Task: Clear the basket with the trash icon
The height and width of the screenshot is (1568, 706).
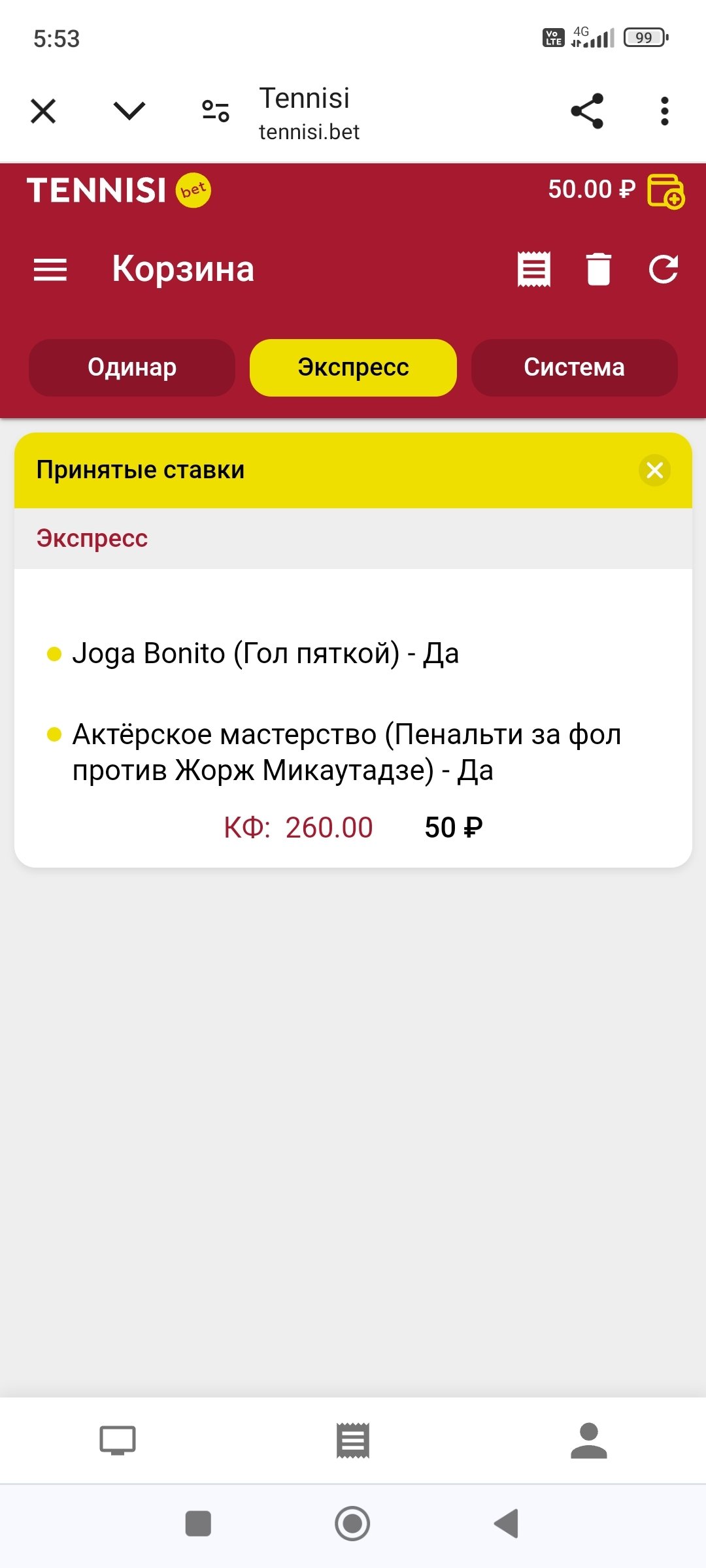Action: [x=598, y=269]
